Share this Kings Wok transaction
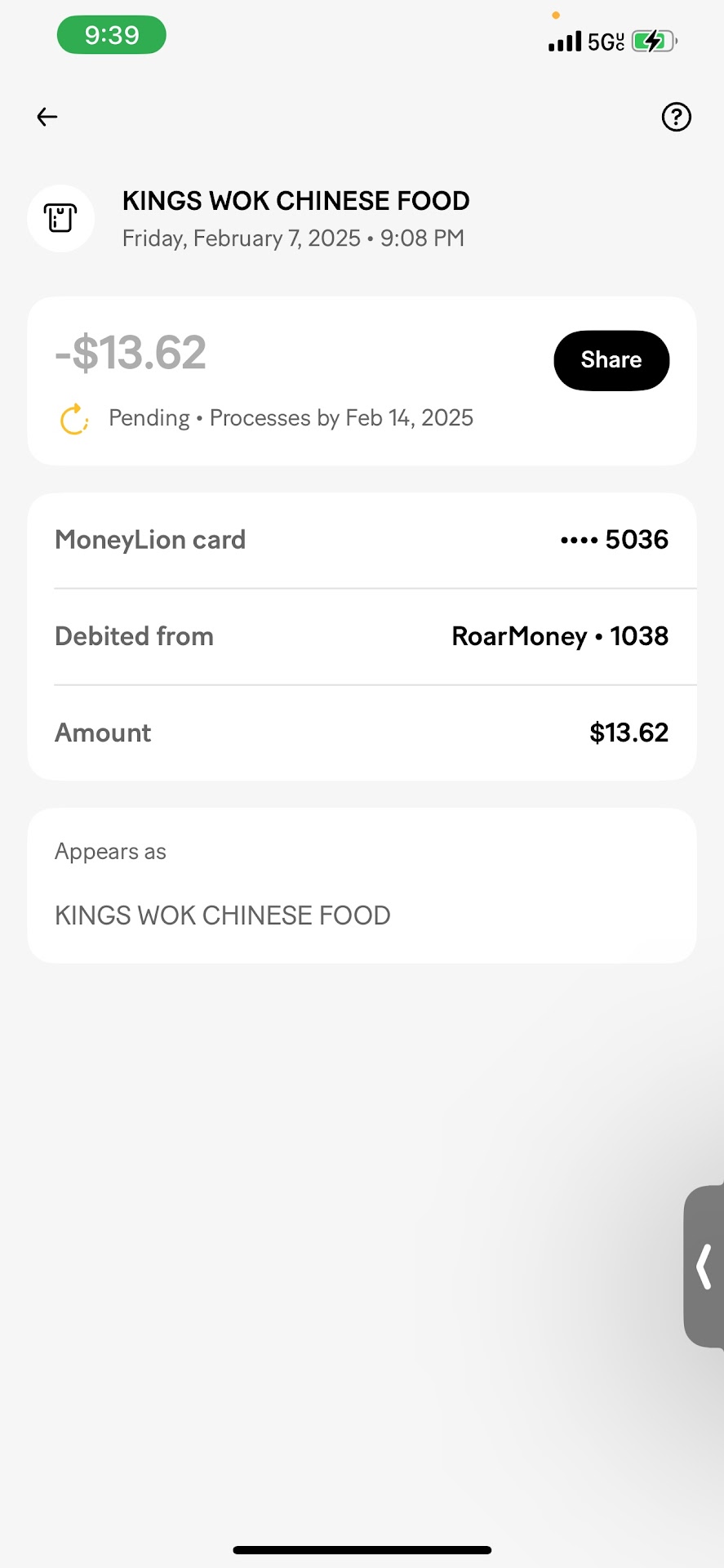Viewport: 724px width, 1568px height. [x=611, y=360]
